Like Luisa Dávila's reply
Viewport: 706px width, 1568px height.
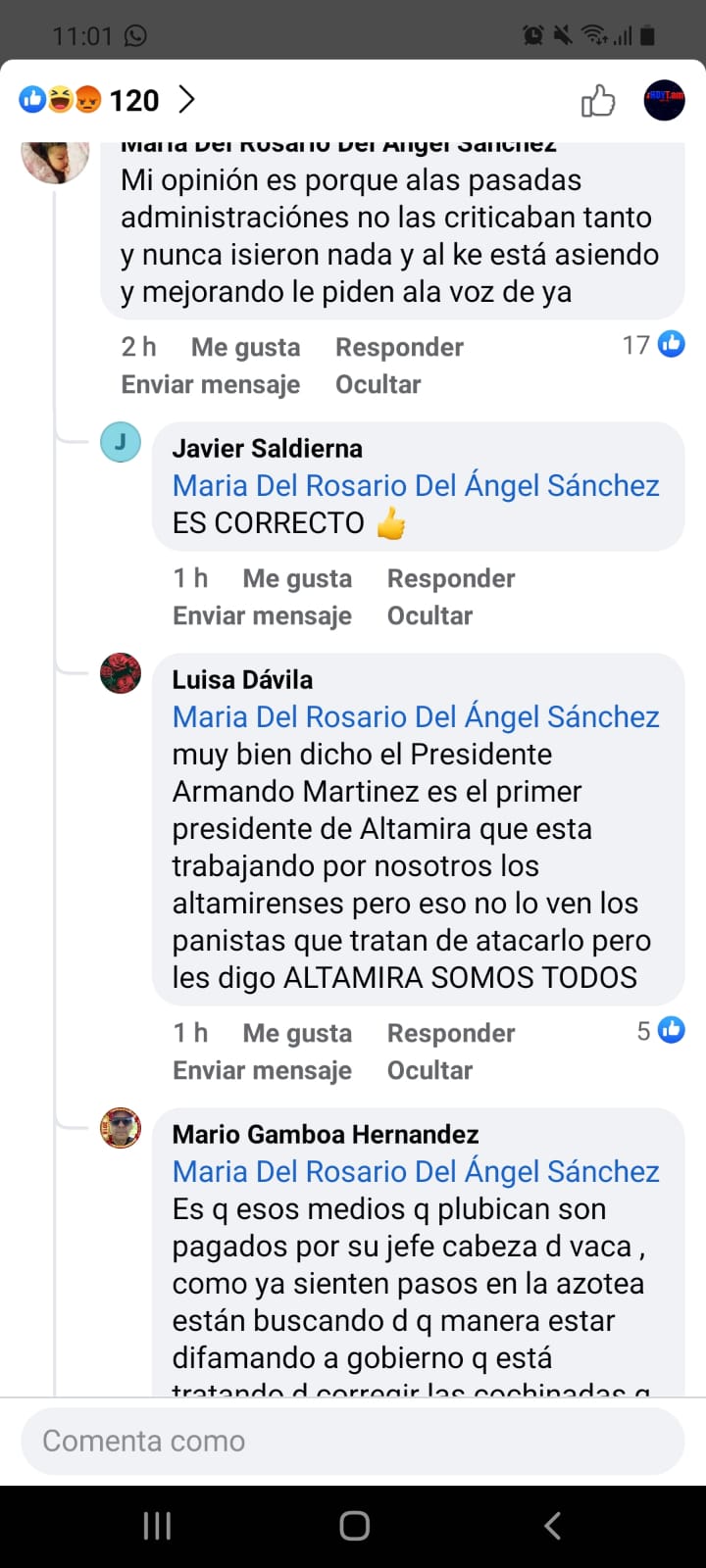pyautogui.click(x=297, y=1033)
